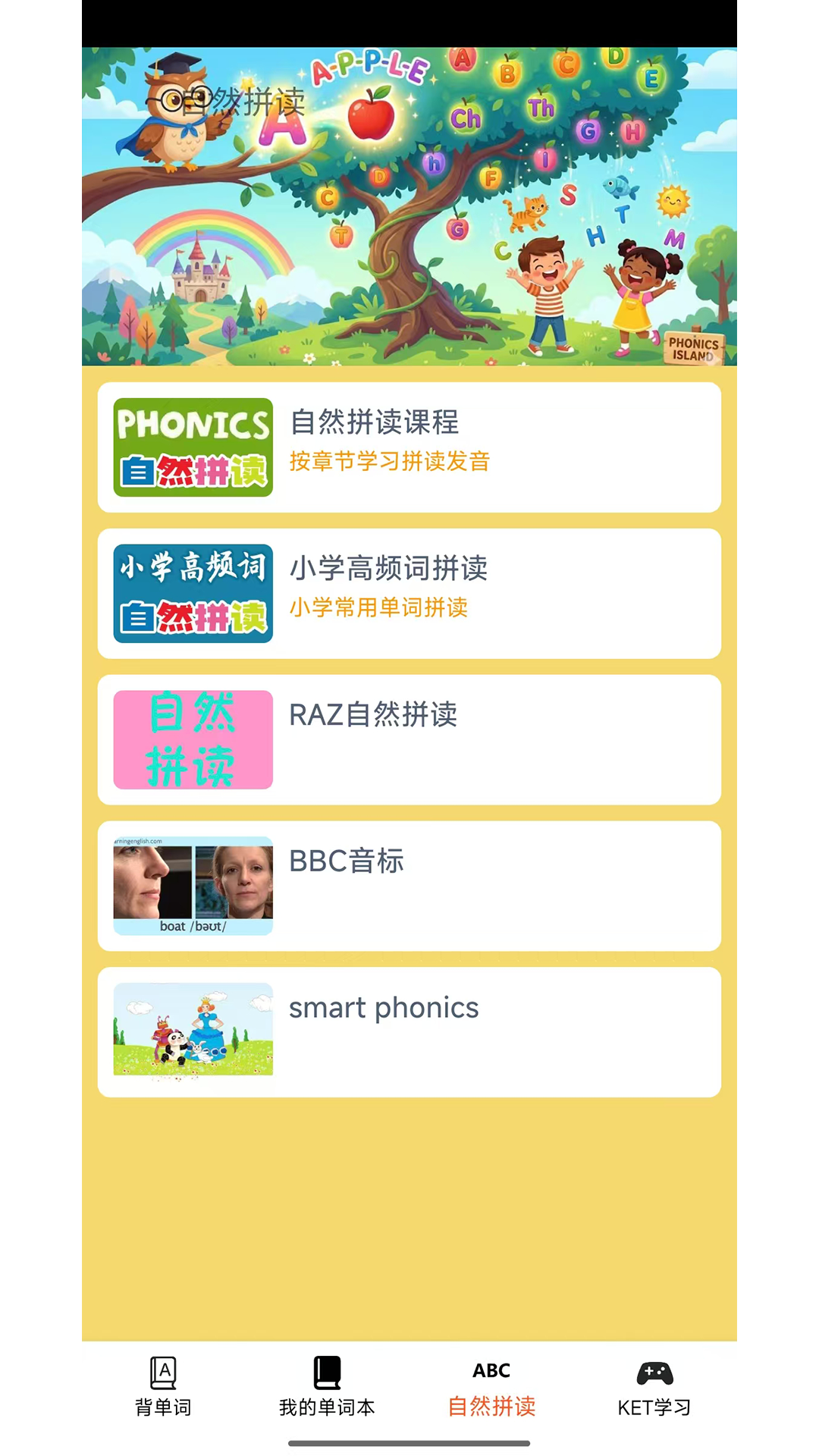Switch to the KET学习 tab

[654, 1386]
